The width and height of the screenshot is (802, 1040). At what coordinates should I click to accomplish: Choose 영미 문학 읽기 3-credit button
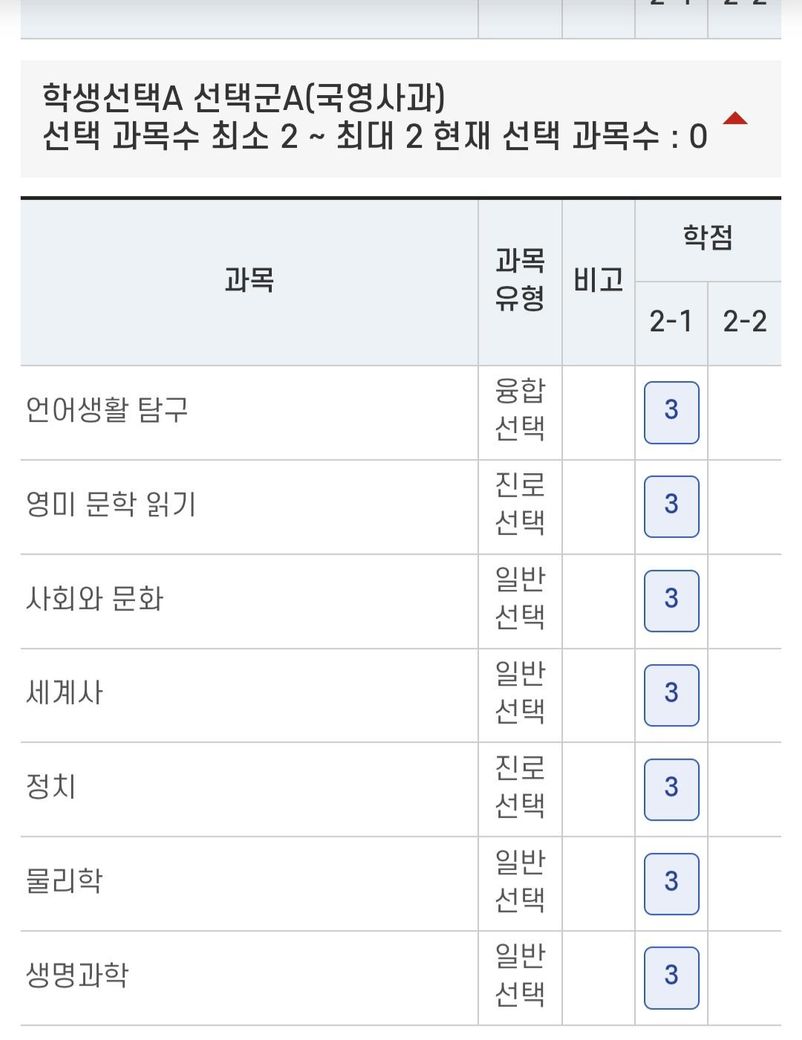click(671, 506)
